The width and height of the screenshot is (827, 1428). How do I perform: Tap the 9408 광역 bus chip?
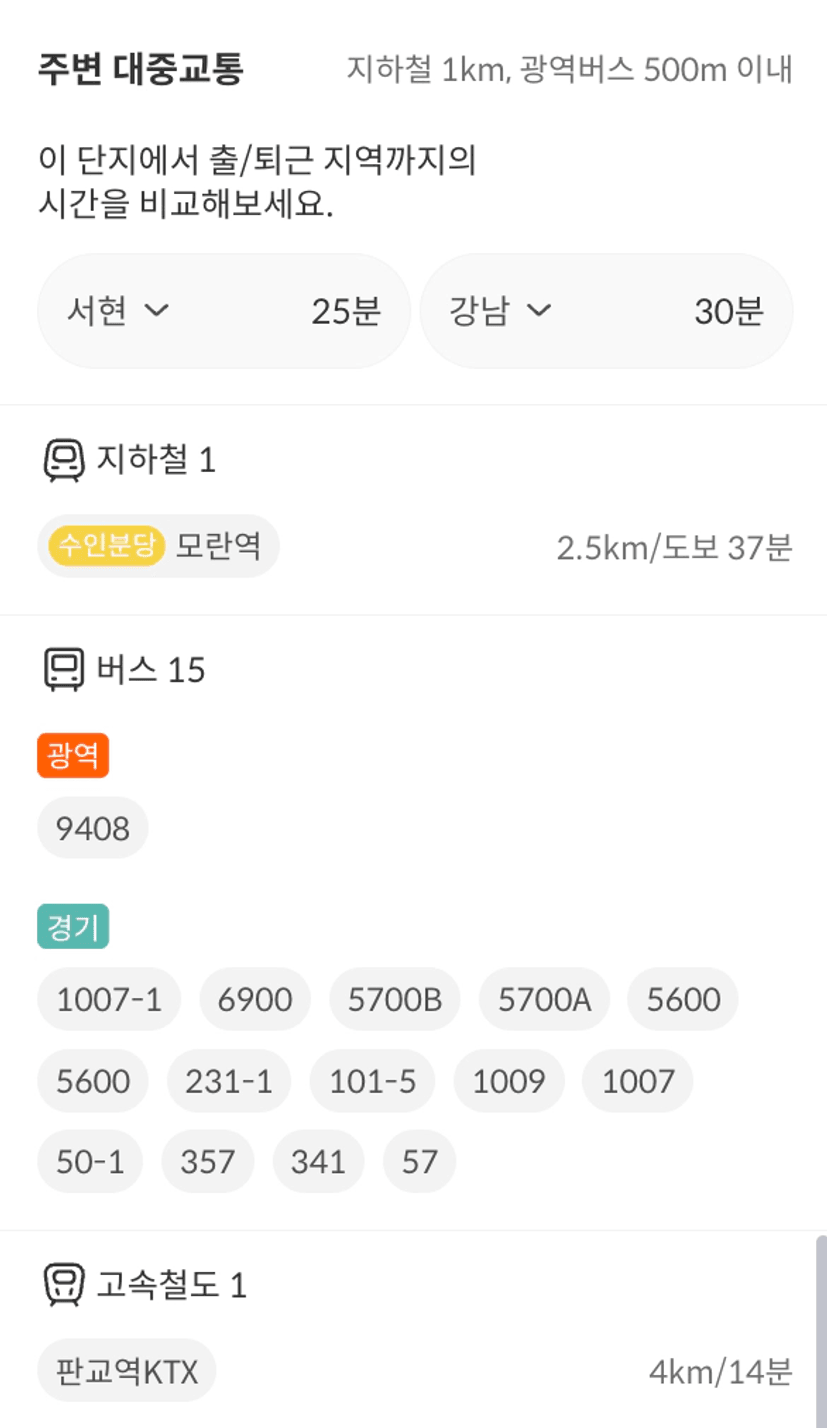(x=93, y=828)
